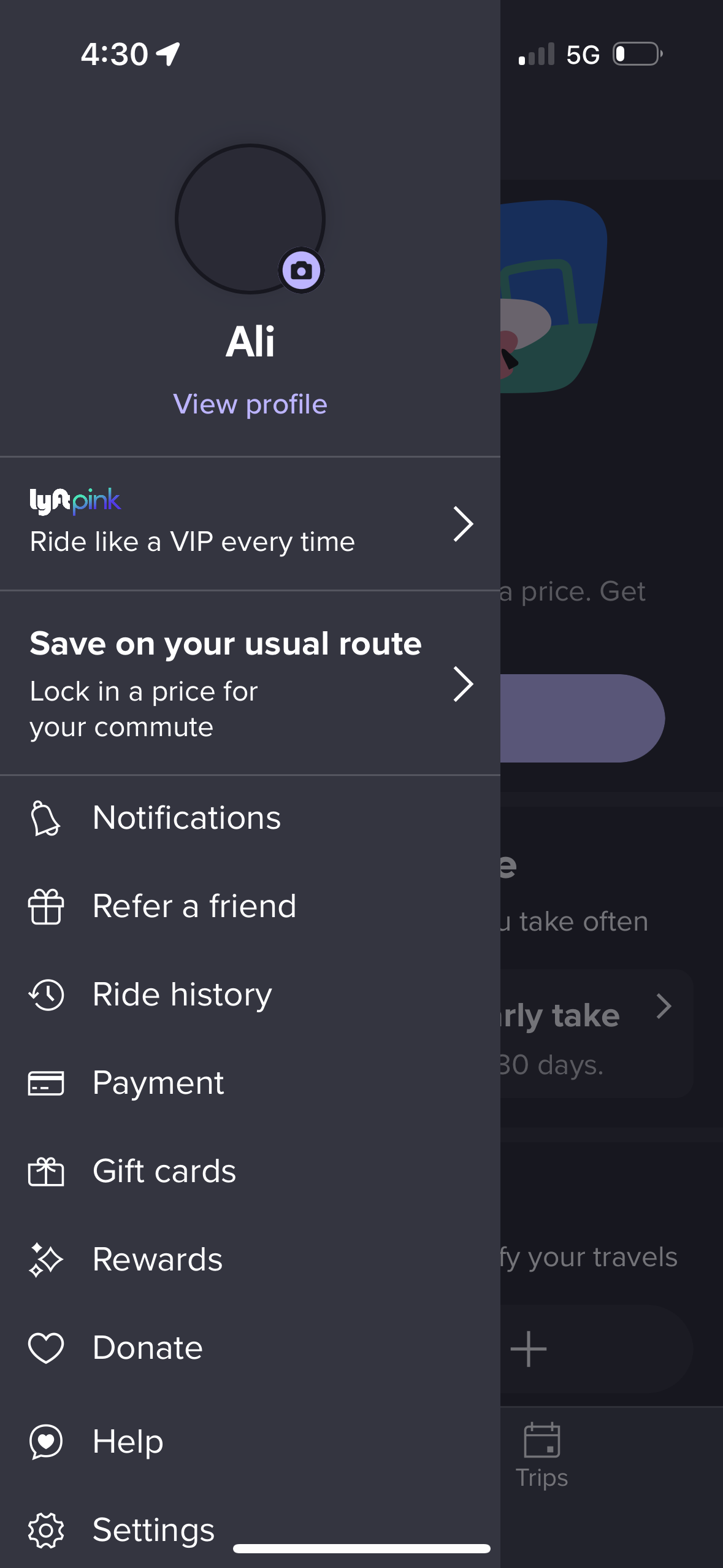Click the Payment card icon

[47, 1083]
